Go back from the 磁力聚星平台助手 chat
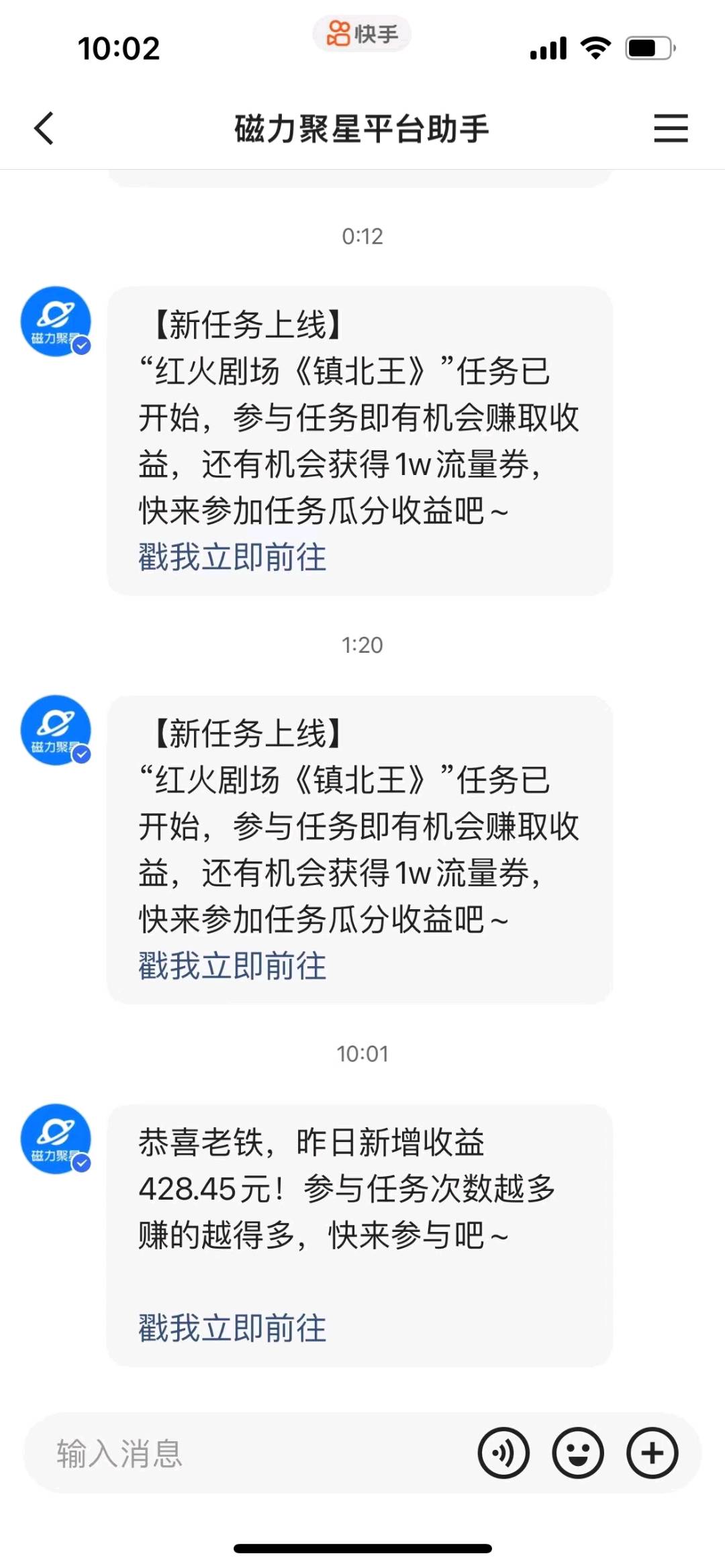725x1568 pixels. coord(44,128)
